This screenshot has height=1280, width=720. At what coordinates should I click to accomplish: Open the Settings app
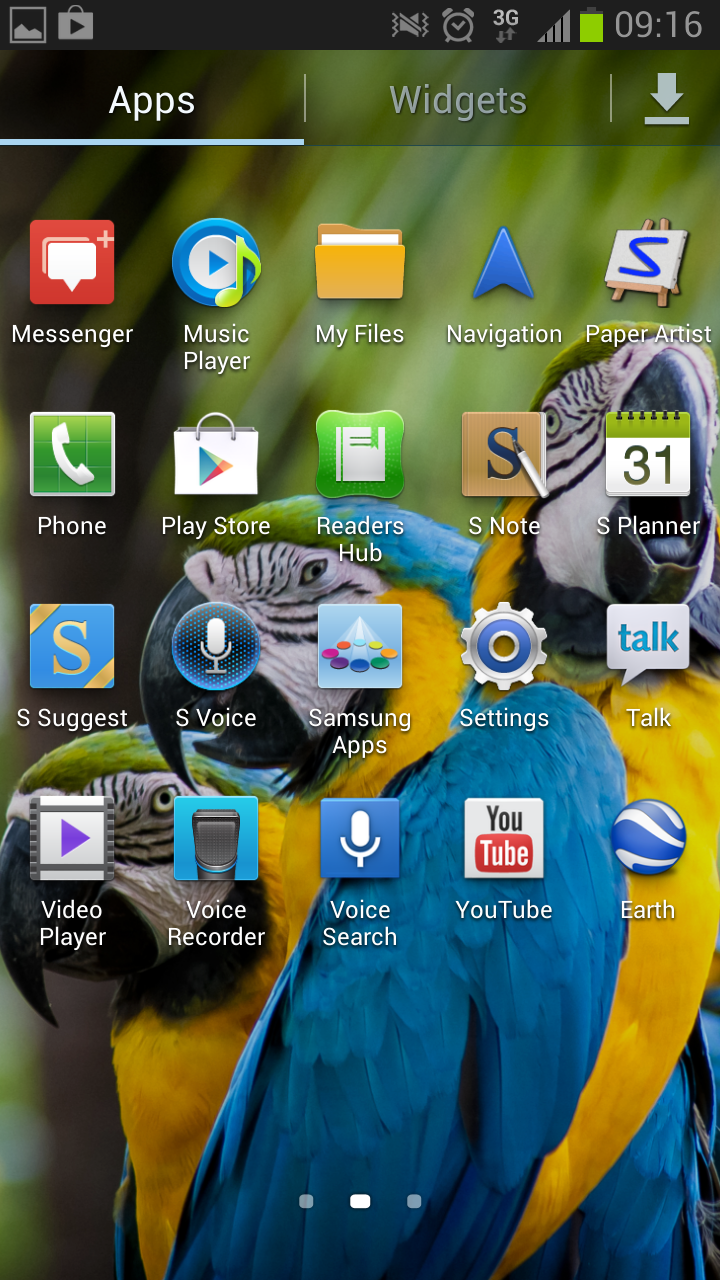504,647
